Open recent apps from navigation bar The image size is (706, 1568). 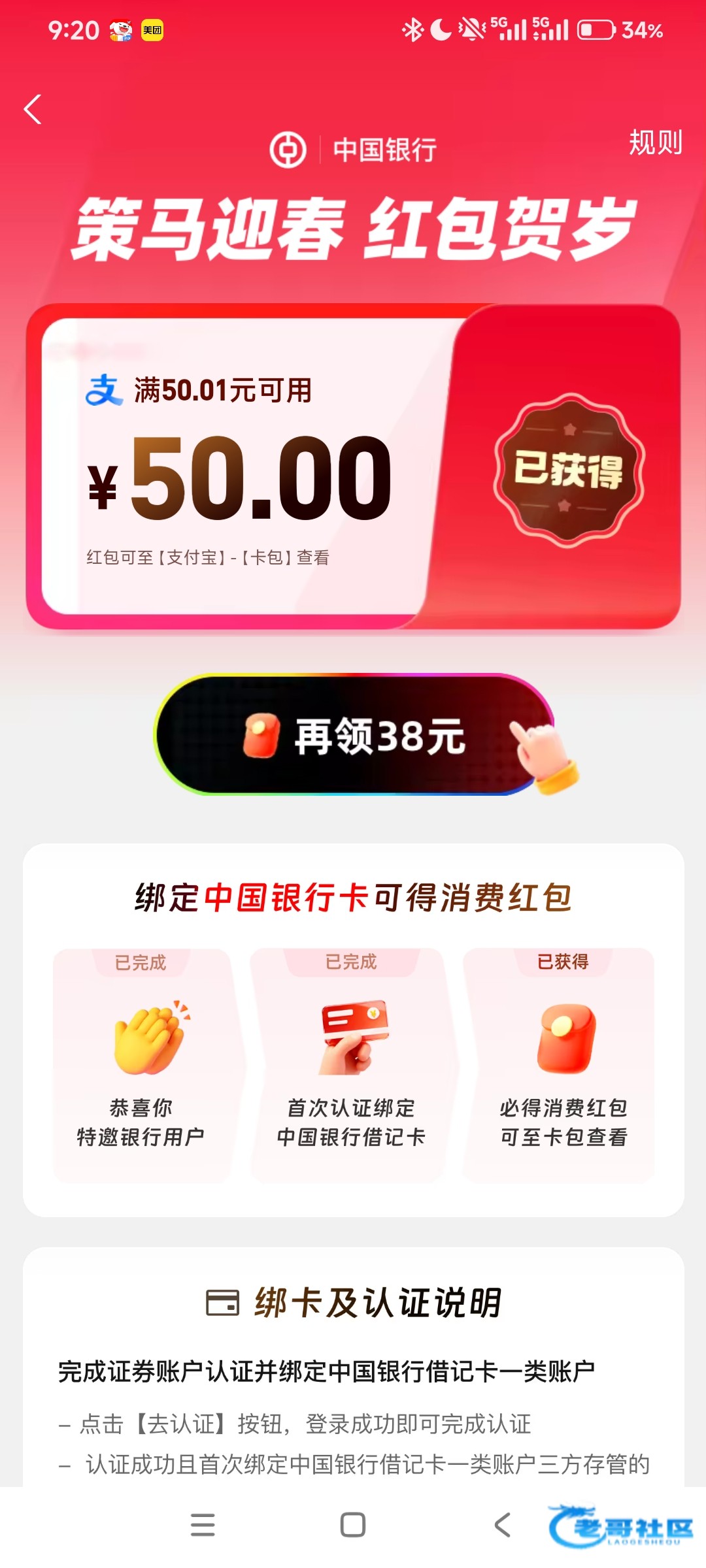[x=203, y=1525]
